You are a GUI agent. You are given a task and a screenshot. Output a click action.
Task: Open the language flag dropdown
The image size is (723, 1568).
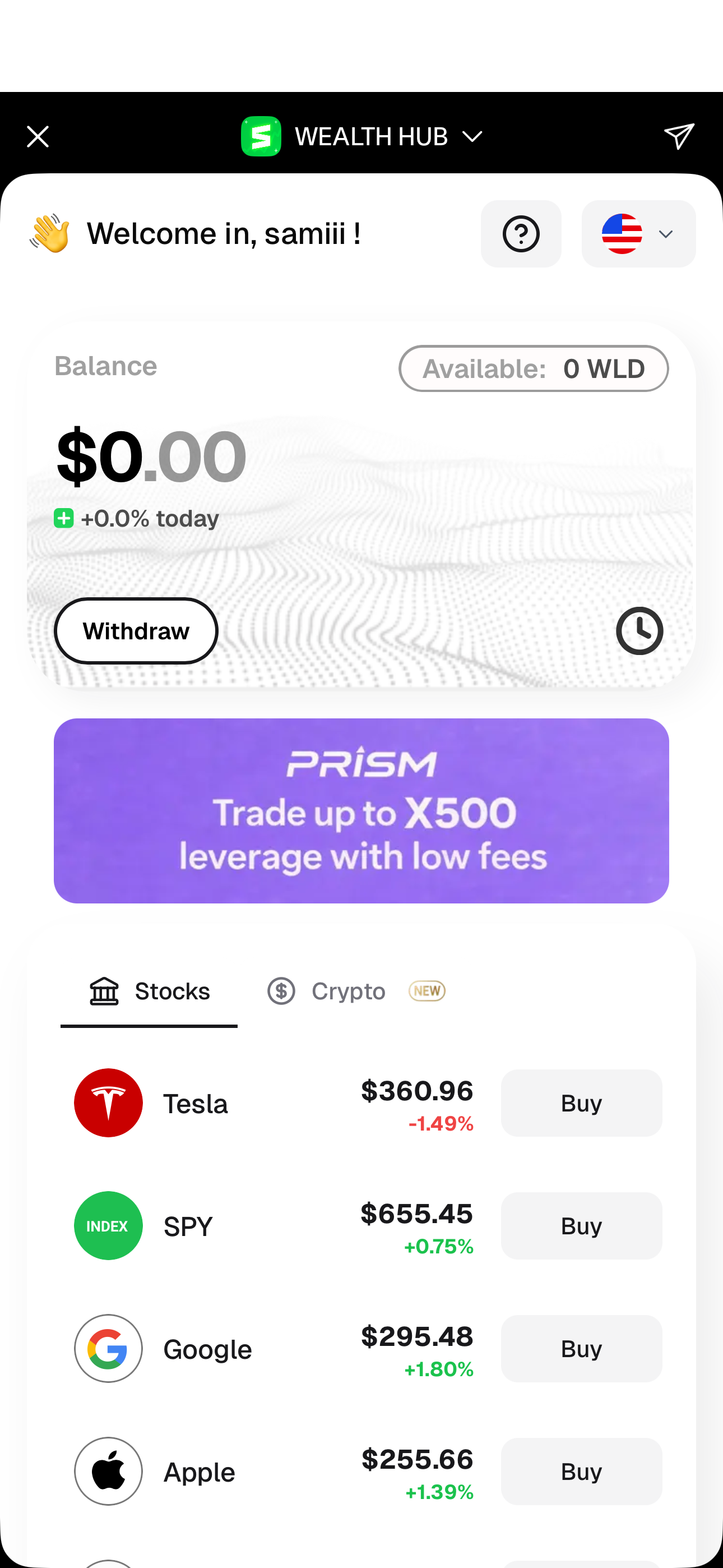coord(638,234)
